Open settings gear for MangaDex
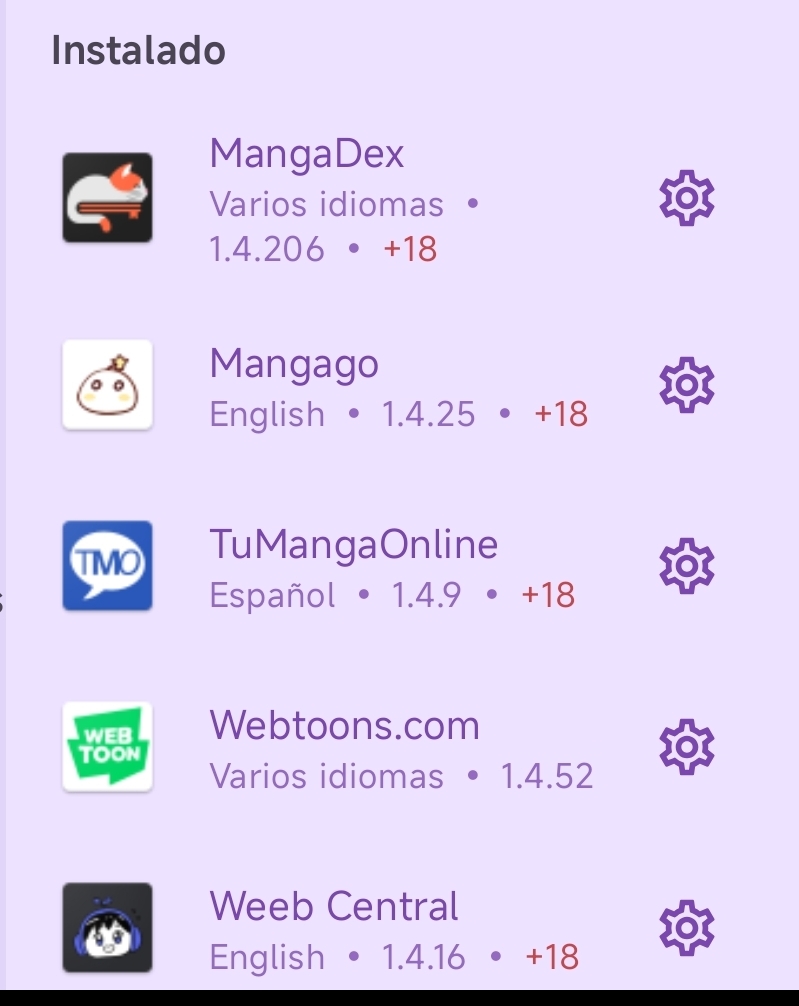The width and height of the screenshot is (799, 1006). (687, 198)
